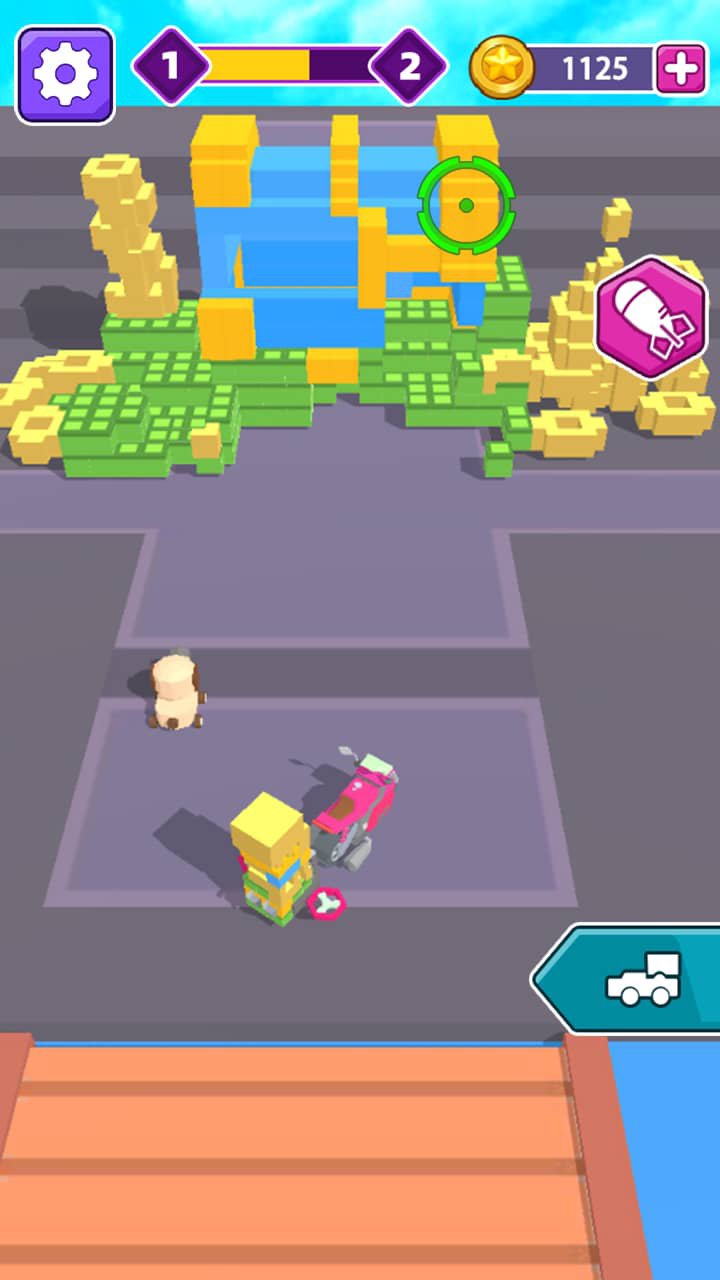Open the settings gear

pos(65,75)
